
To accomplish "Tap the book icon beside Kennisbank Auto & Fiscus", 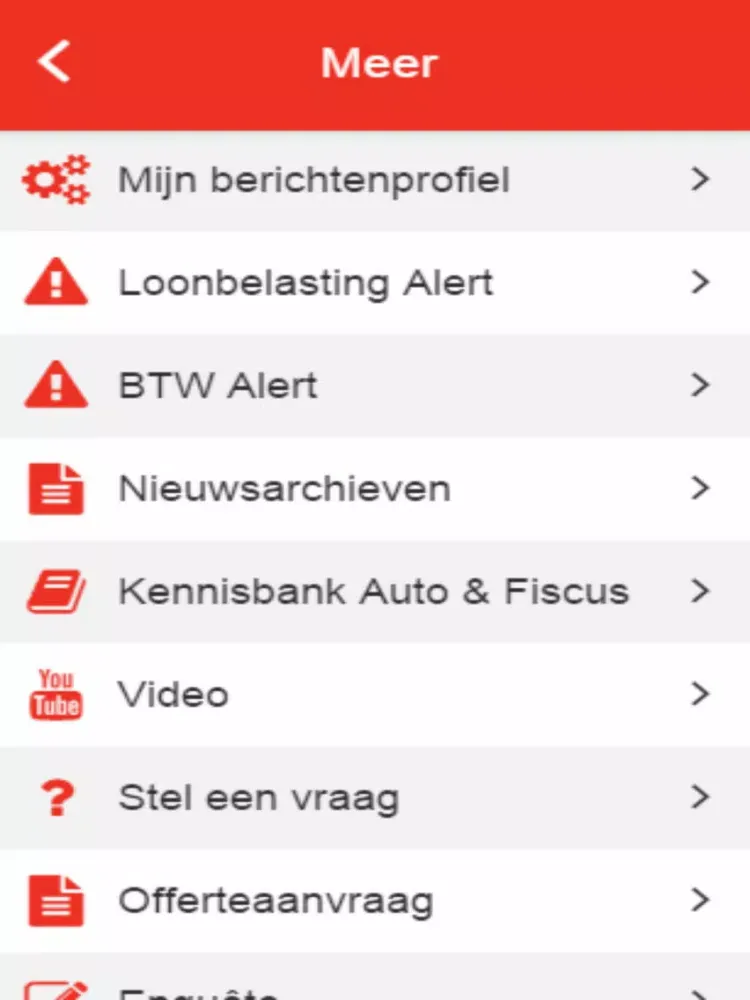I will 55,591.
